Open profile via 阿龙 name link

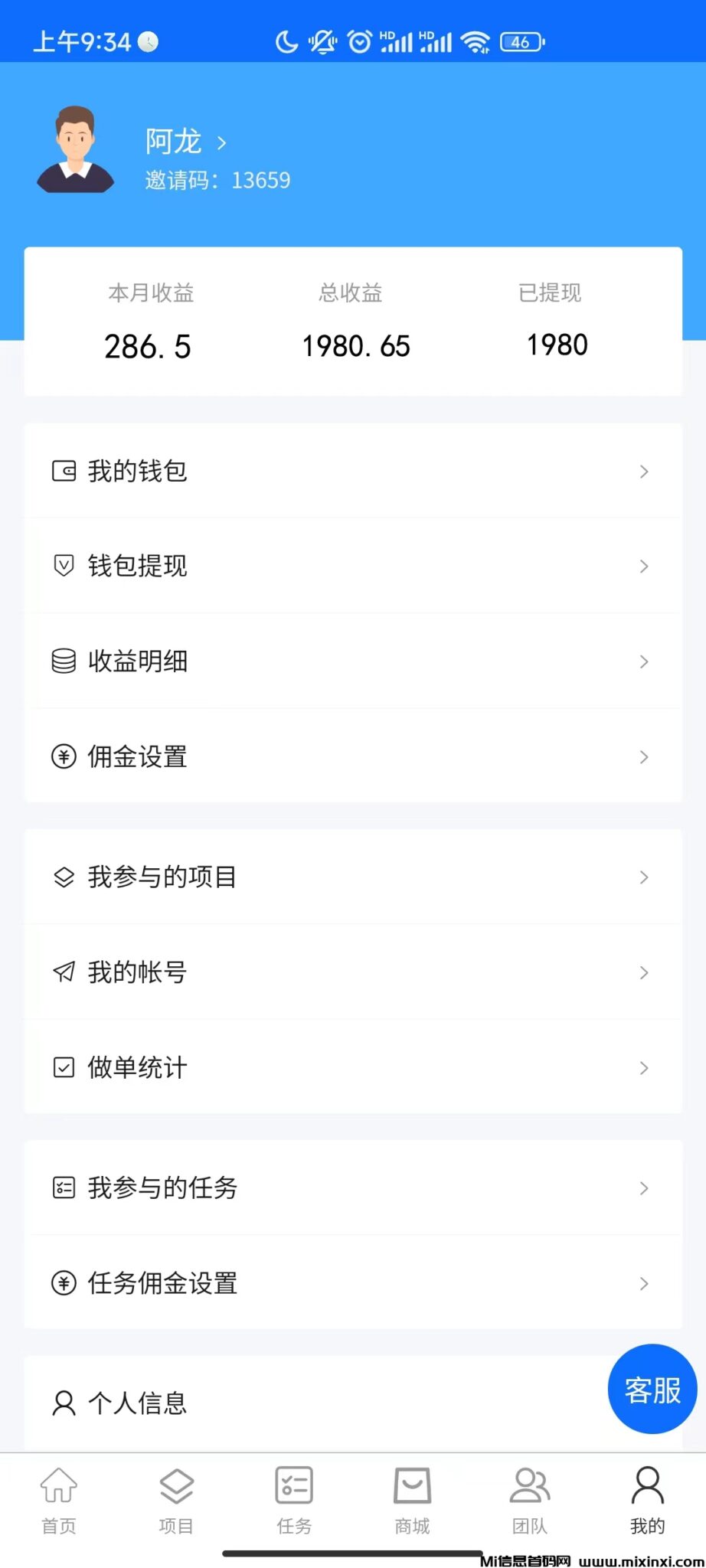[174, 141]
